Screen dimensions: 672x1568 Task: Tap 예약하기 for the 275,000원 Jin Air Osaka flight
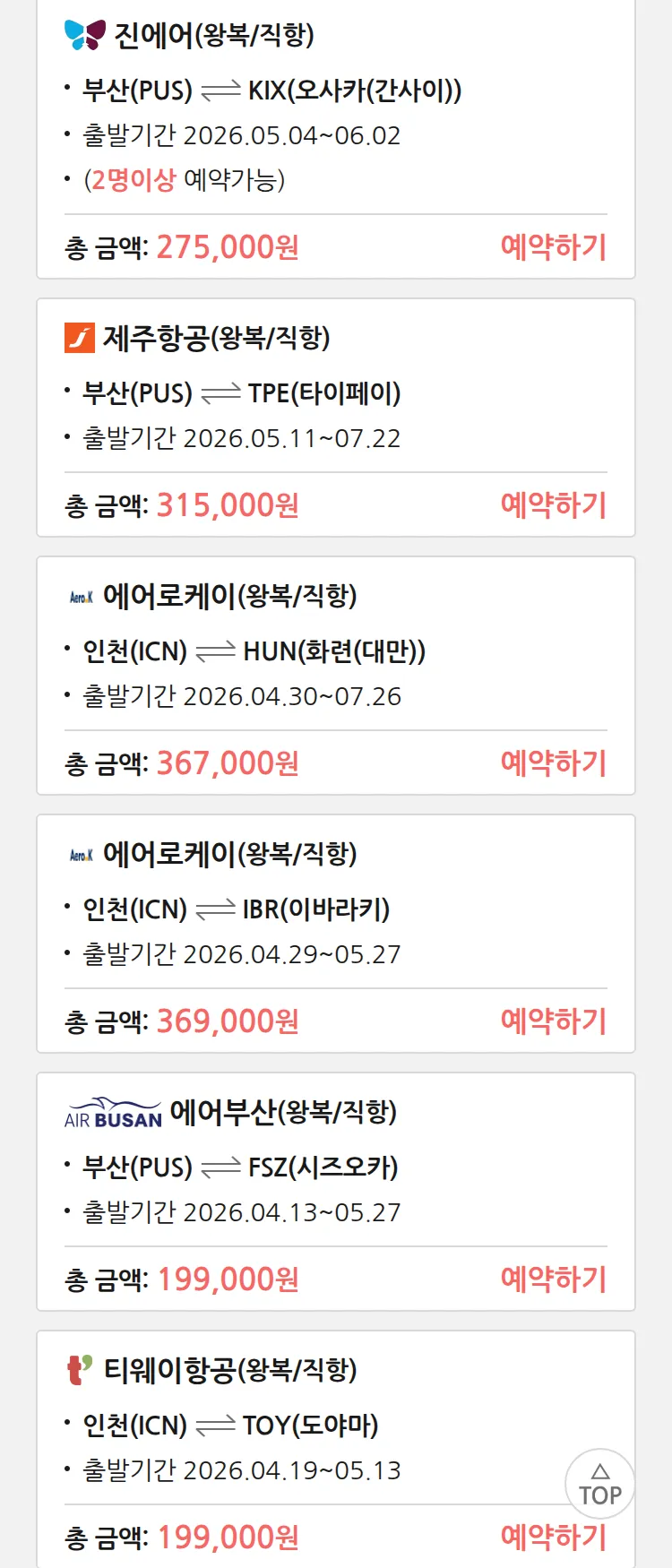coord(553,247)
